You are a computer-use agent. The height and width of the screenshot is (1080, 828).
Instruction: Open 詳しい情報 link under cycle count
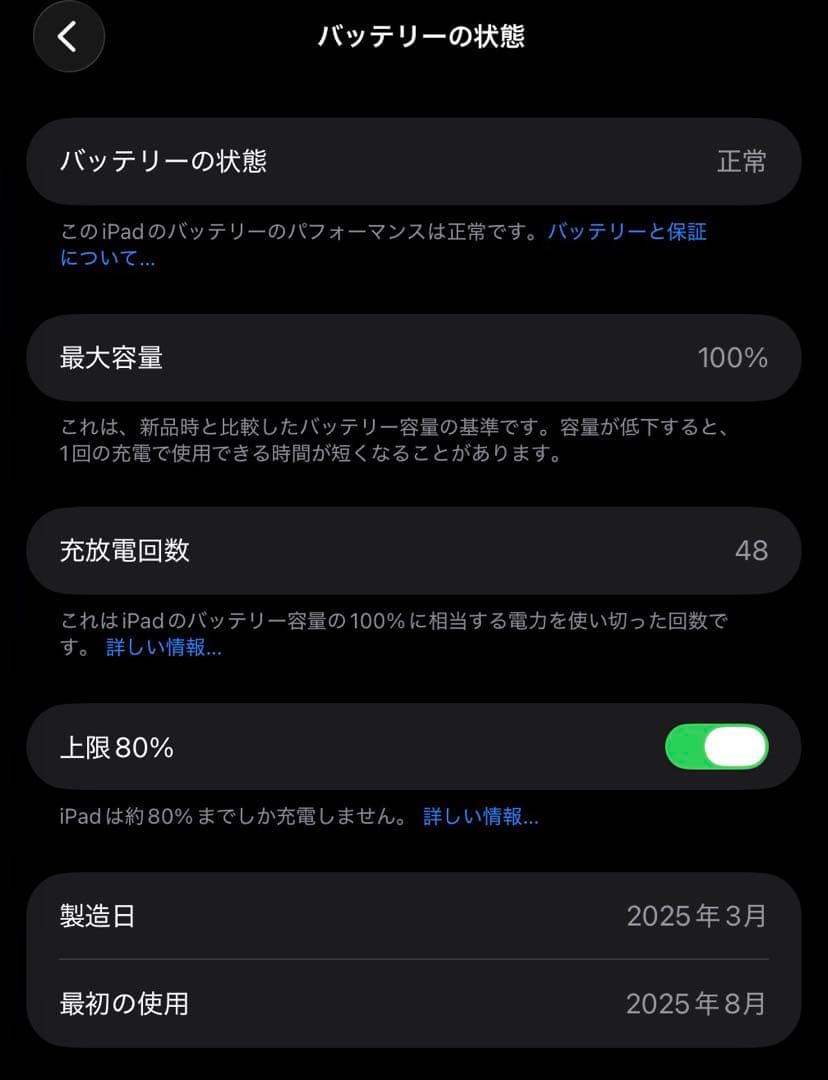tap(164, 647)
